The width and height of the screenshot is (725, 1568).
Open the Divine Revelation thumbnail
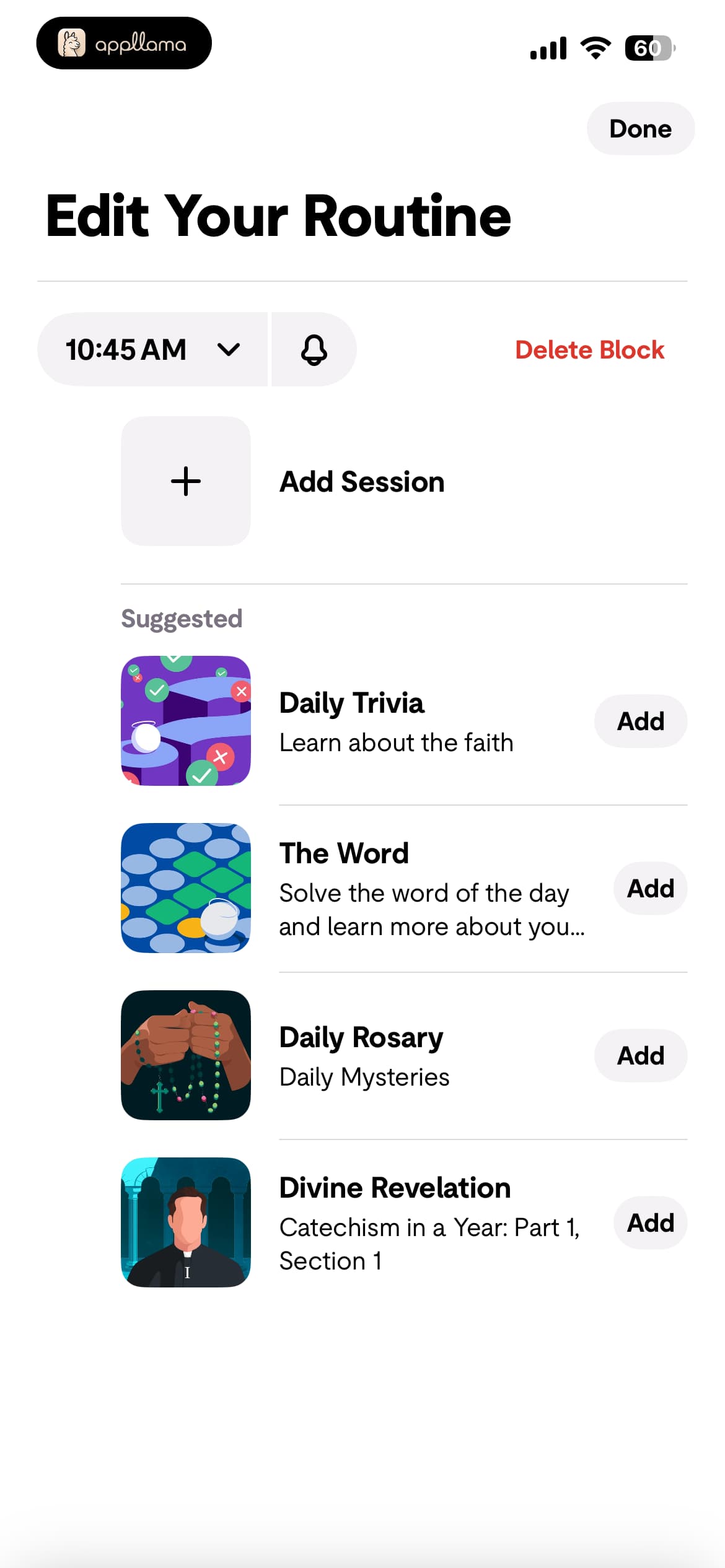point(186,1222)
